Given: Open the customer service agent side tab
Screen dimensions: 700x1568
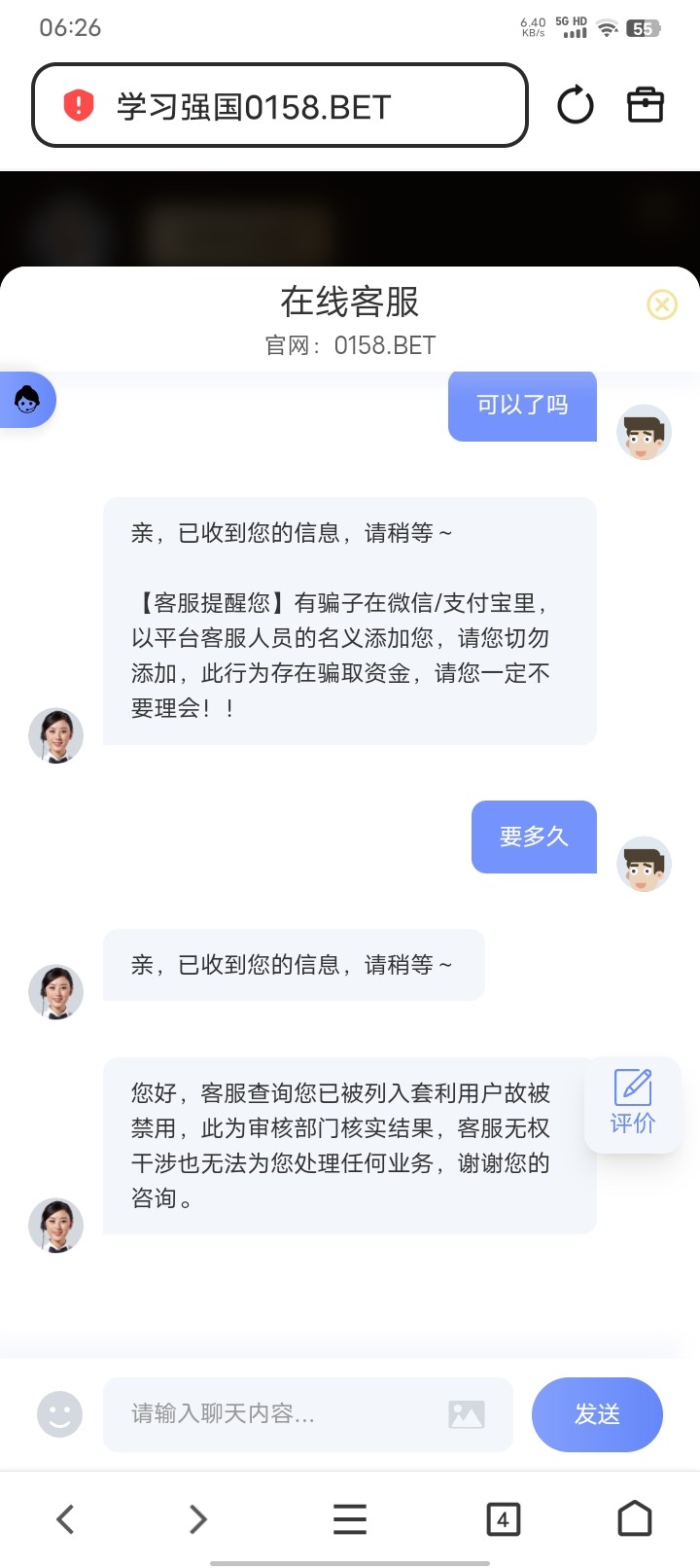Looking at the screenshot, I should click(27, 400).
